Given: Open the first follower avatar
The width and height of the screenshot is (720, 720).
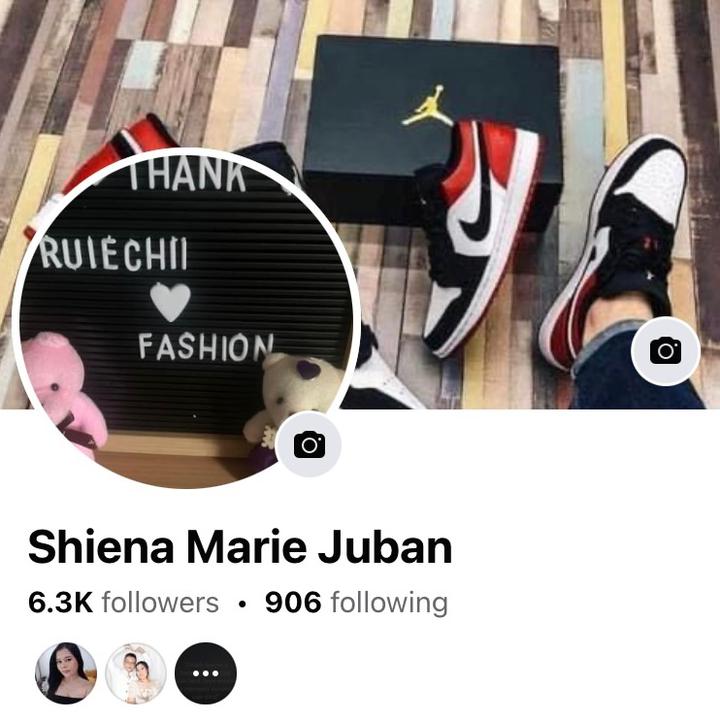Looking at the screenshot, I should (66, 673).
